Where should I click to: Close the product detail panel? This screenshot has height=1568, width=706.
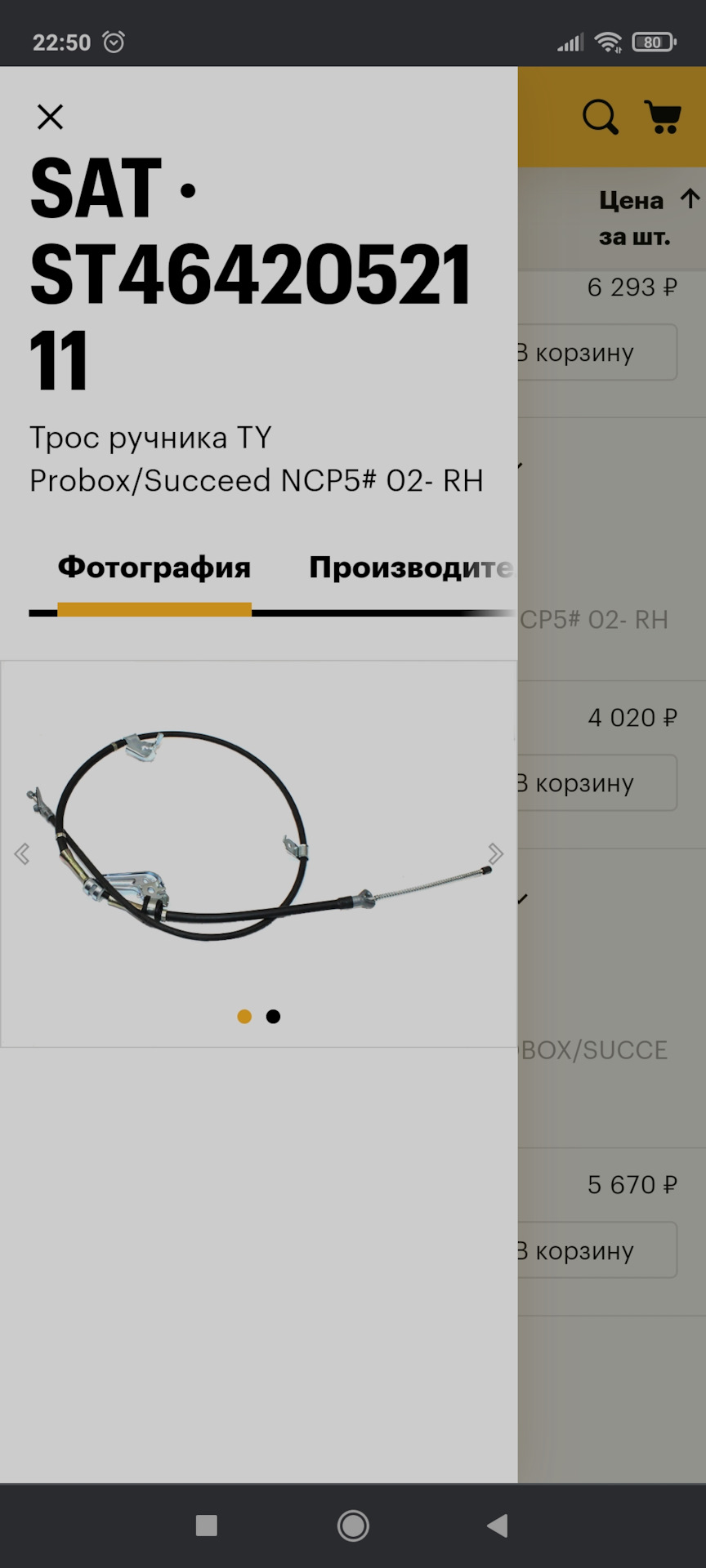[50, 117]
